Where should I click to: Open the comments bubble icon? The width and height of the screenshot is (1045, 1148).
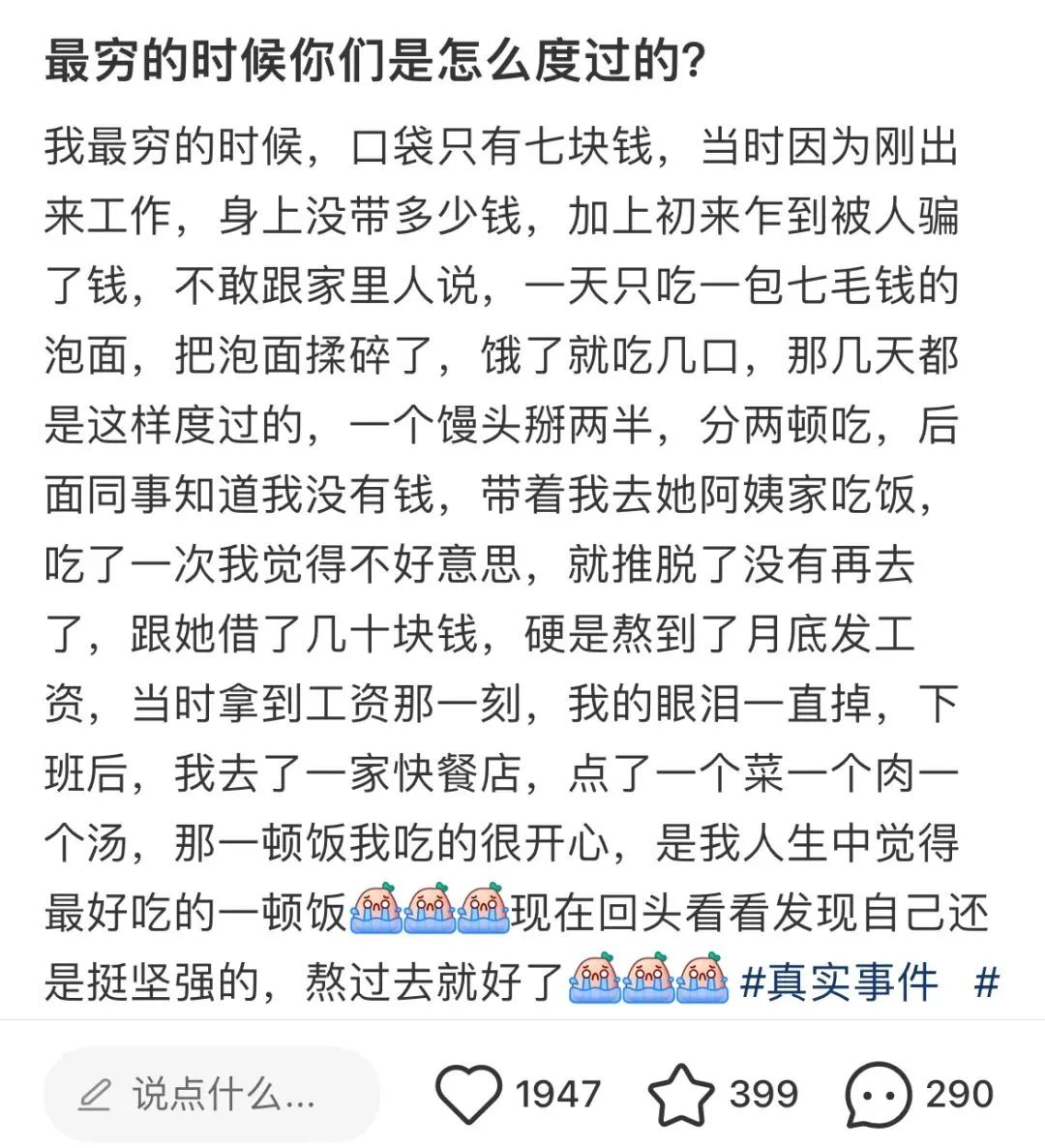[879, 1095]
